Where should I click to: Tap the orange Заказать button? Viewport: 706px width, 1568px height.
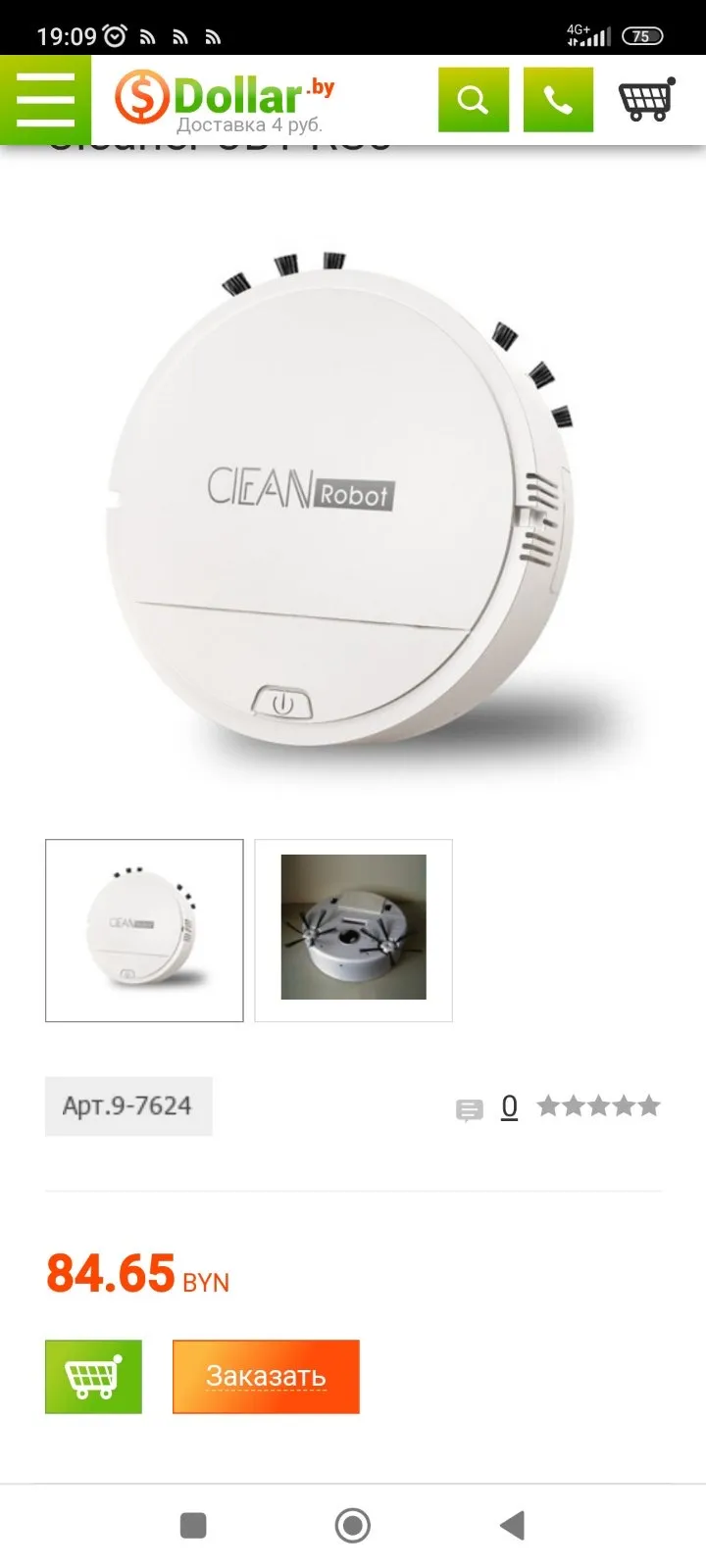(266, 1376)
